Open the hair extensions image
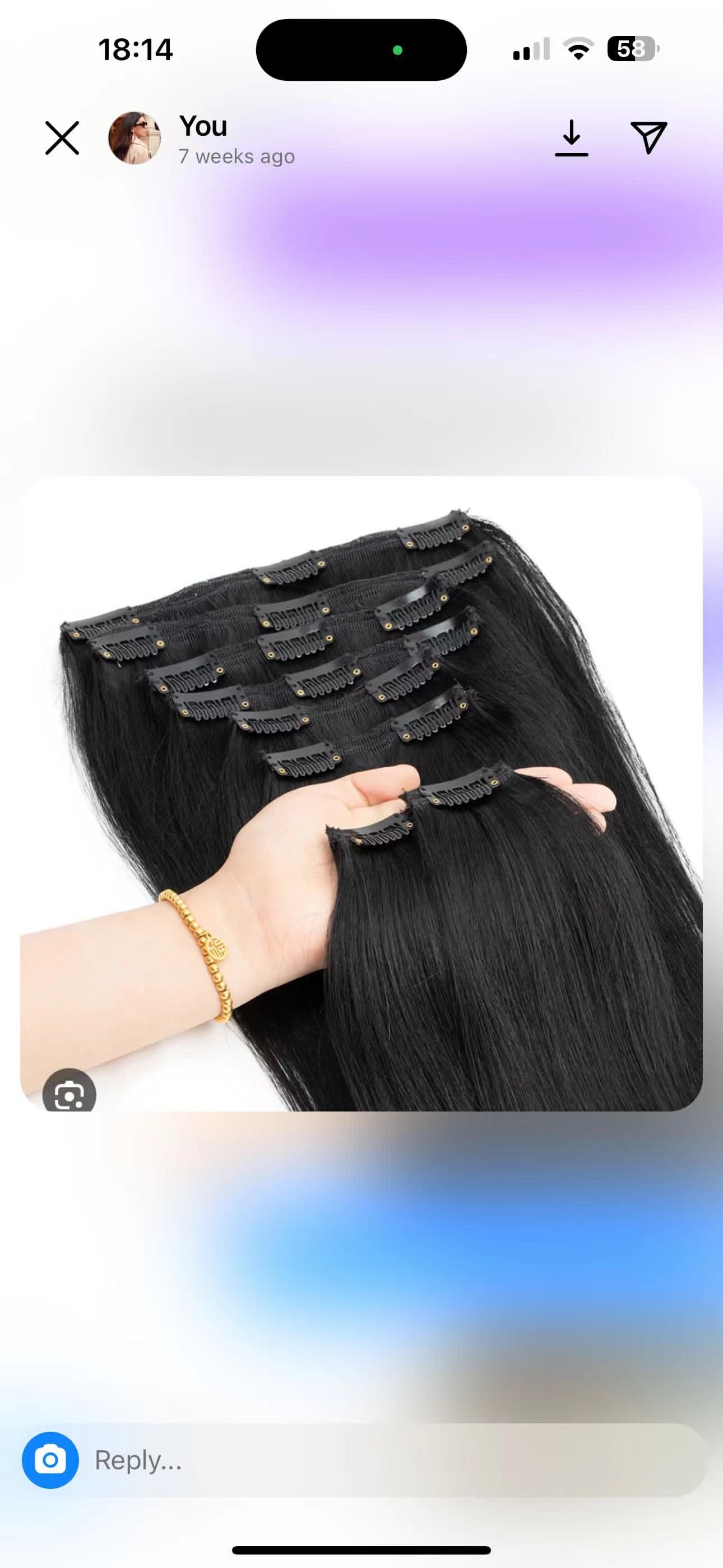723x1568 pixels. click(361, 791)
